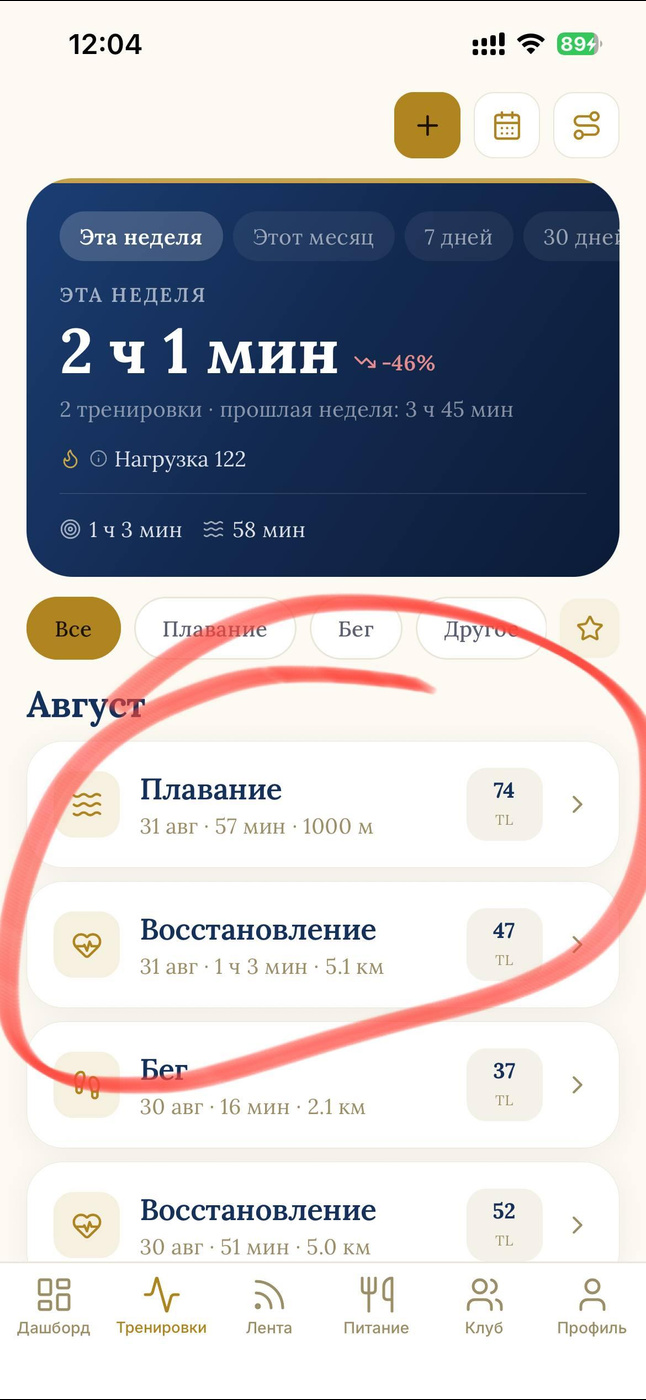Switch to the Питание tab

click(376, 1307)
